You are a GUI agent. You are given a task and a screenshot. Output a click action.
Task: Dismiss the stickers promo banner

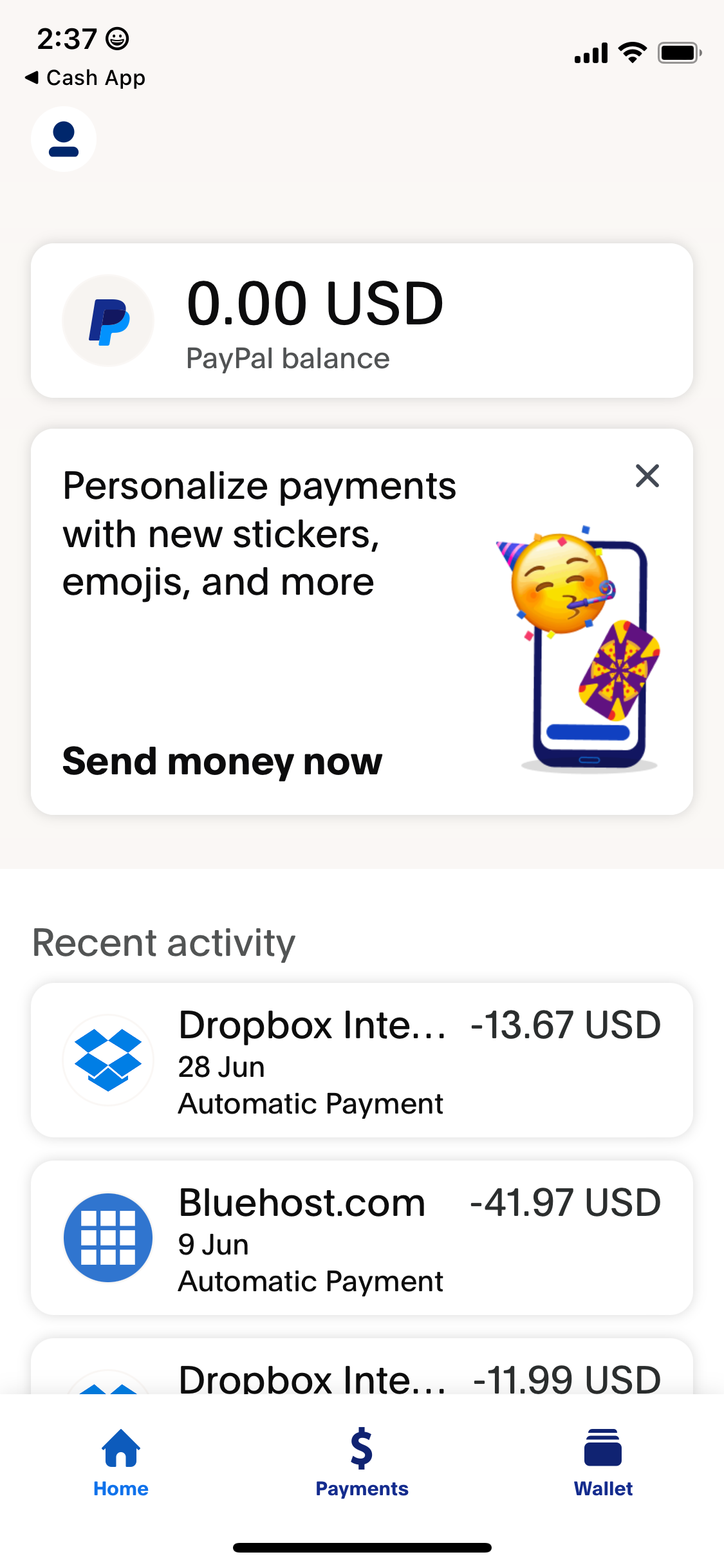[647, 476]
